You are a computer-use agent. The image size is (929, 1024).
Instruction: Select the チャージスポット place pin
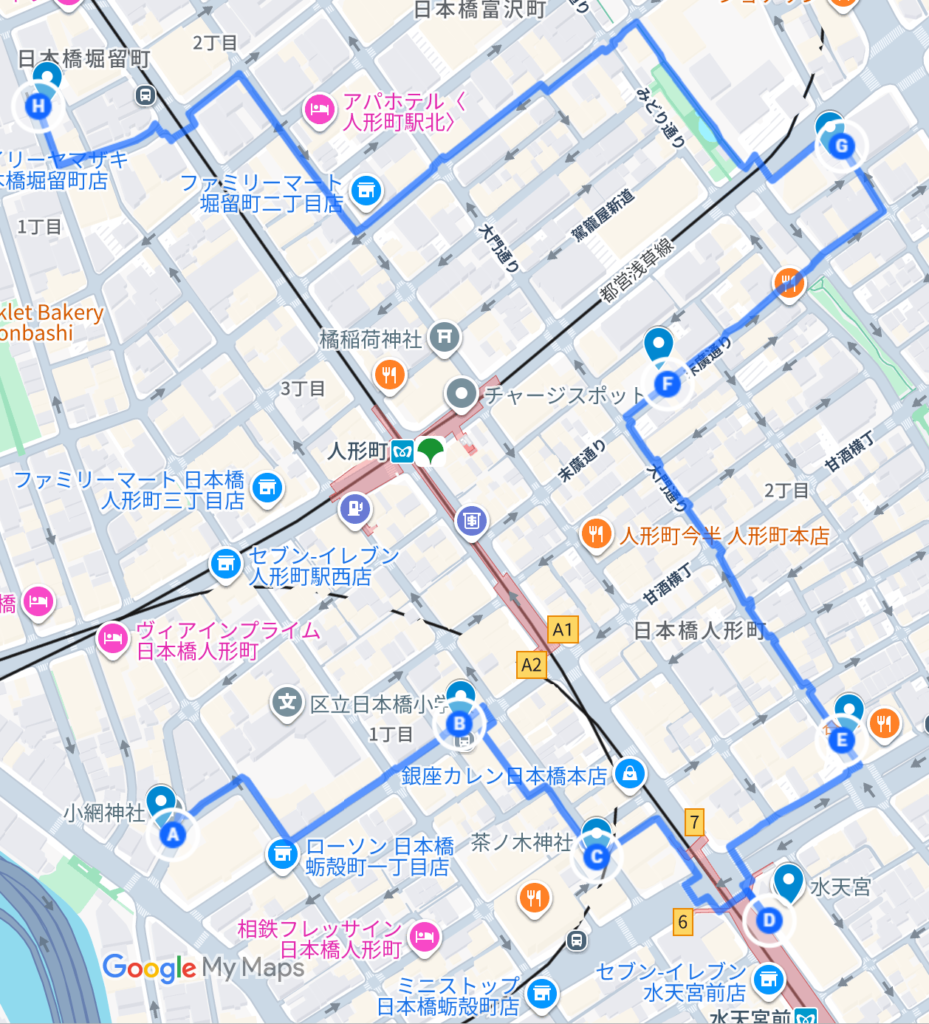pos(461,395)
